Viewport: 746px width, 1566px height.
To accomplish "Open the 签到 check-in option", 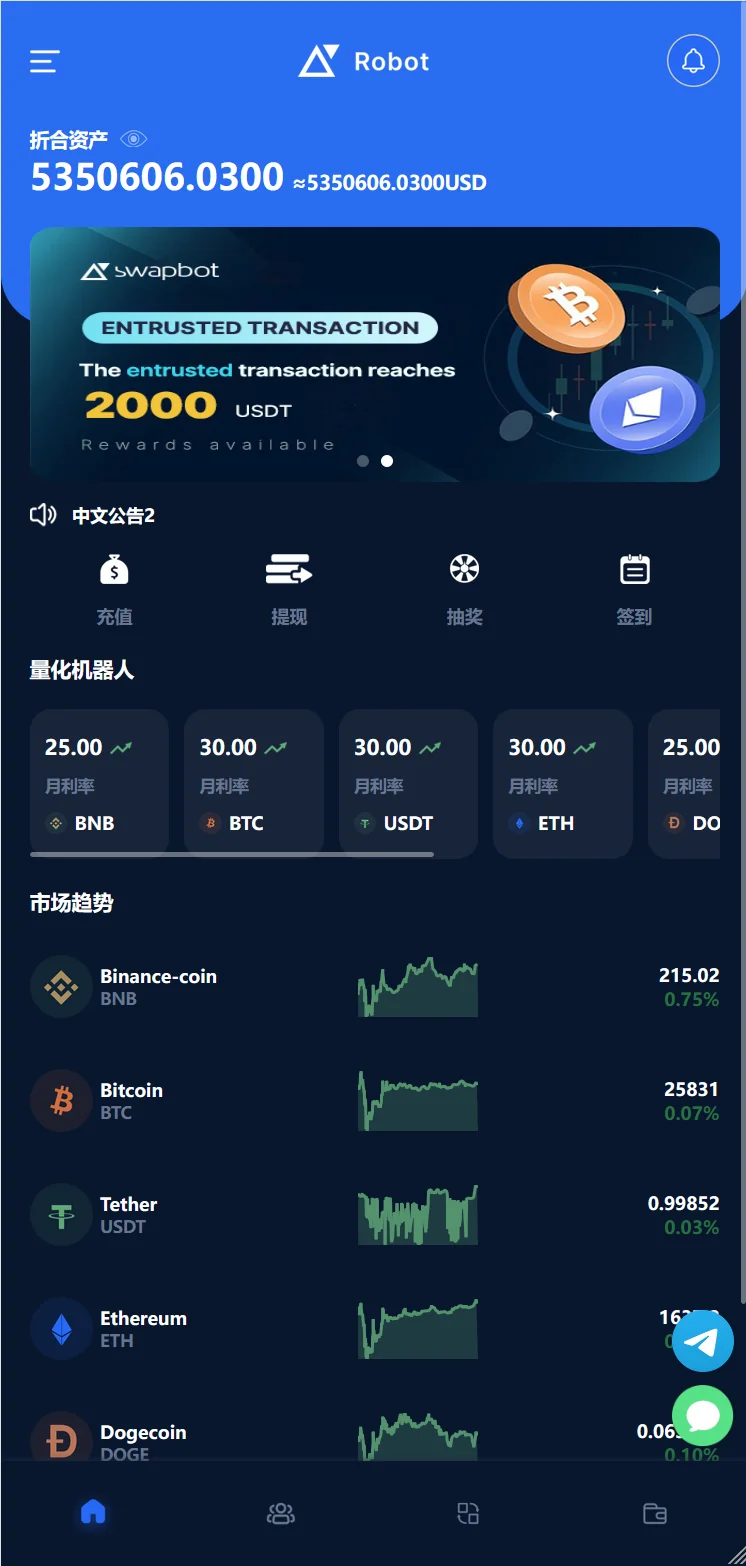I will (634, 589).
